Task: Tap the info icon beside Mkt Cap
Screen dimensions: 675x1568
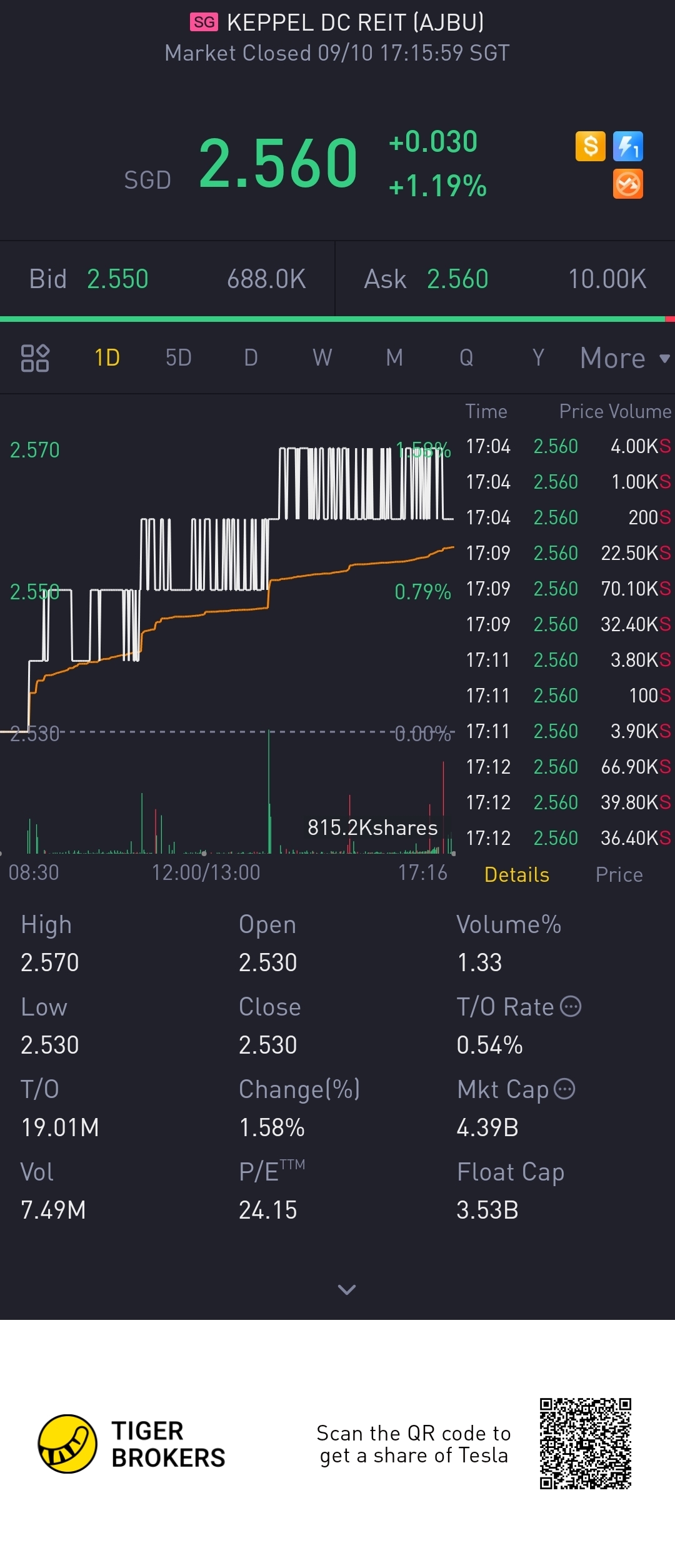Action: tap(564, 1089)
